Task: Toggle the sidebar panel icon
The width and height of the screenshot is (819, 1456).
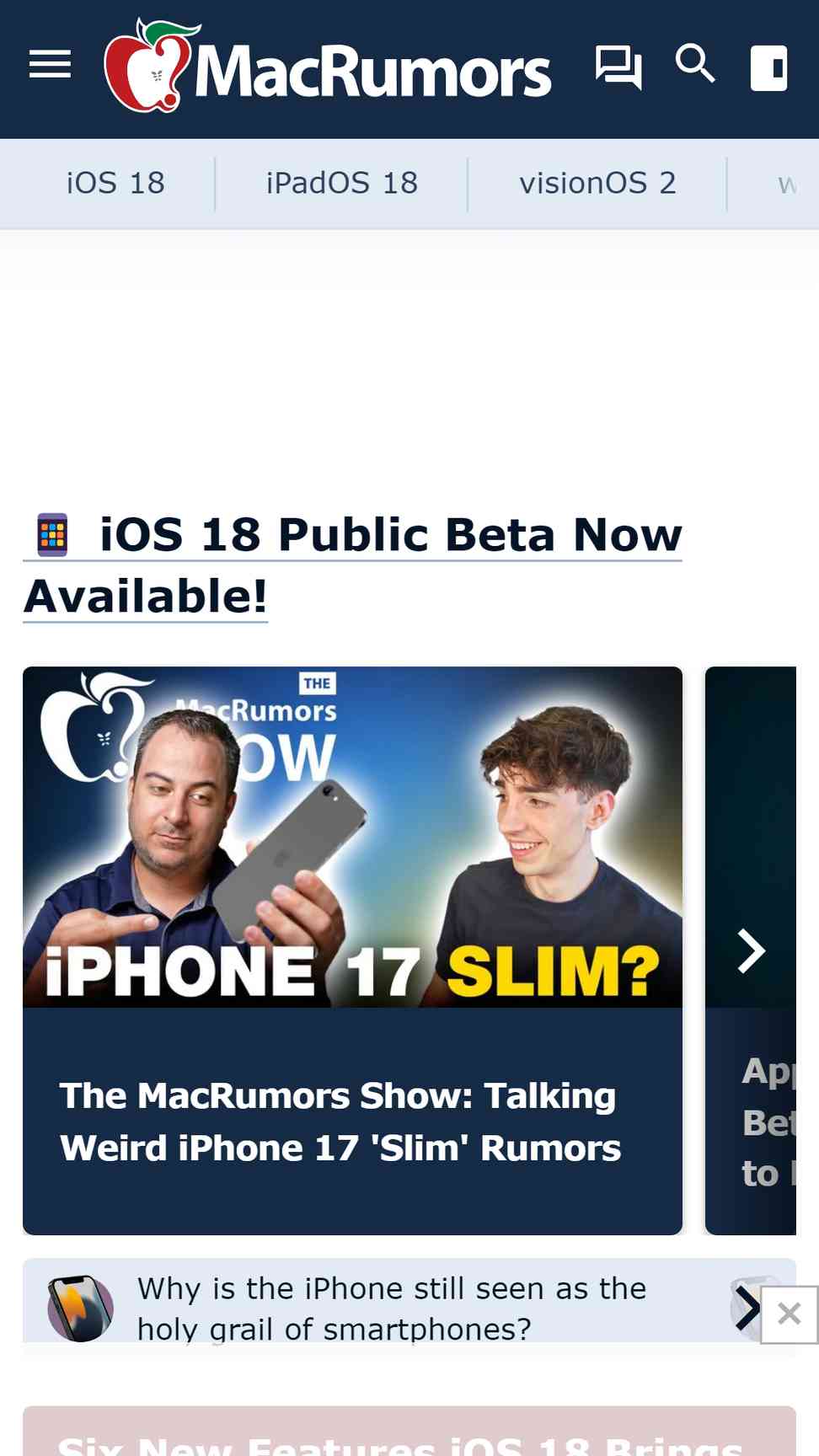Action: pos(768,67)
